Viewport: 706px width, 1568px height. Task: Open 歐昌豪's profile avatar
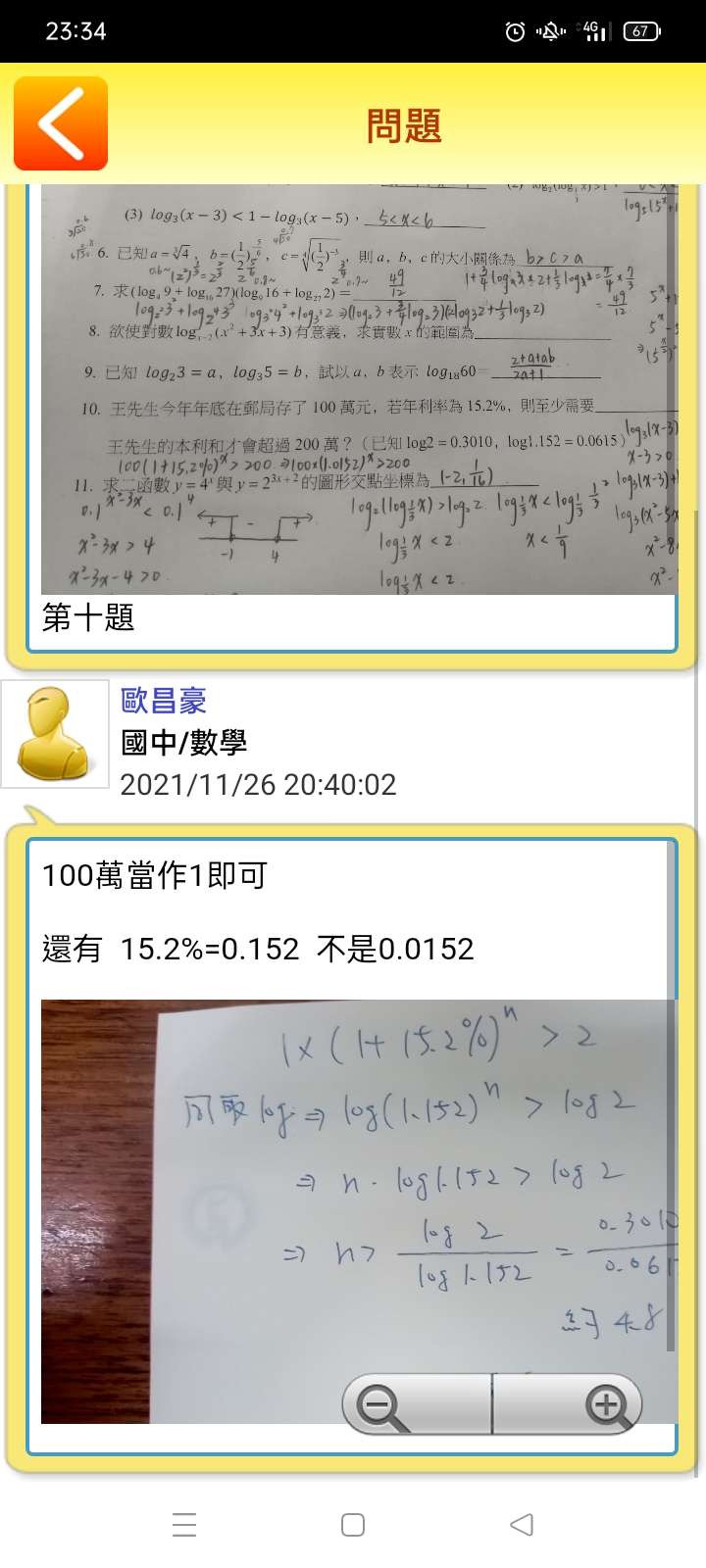[x=55, y=734]
